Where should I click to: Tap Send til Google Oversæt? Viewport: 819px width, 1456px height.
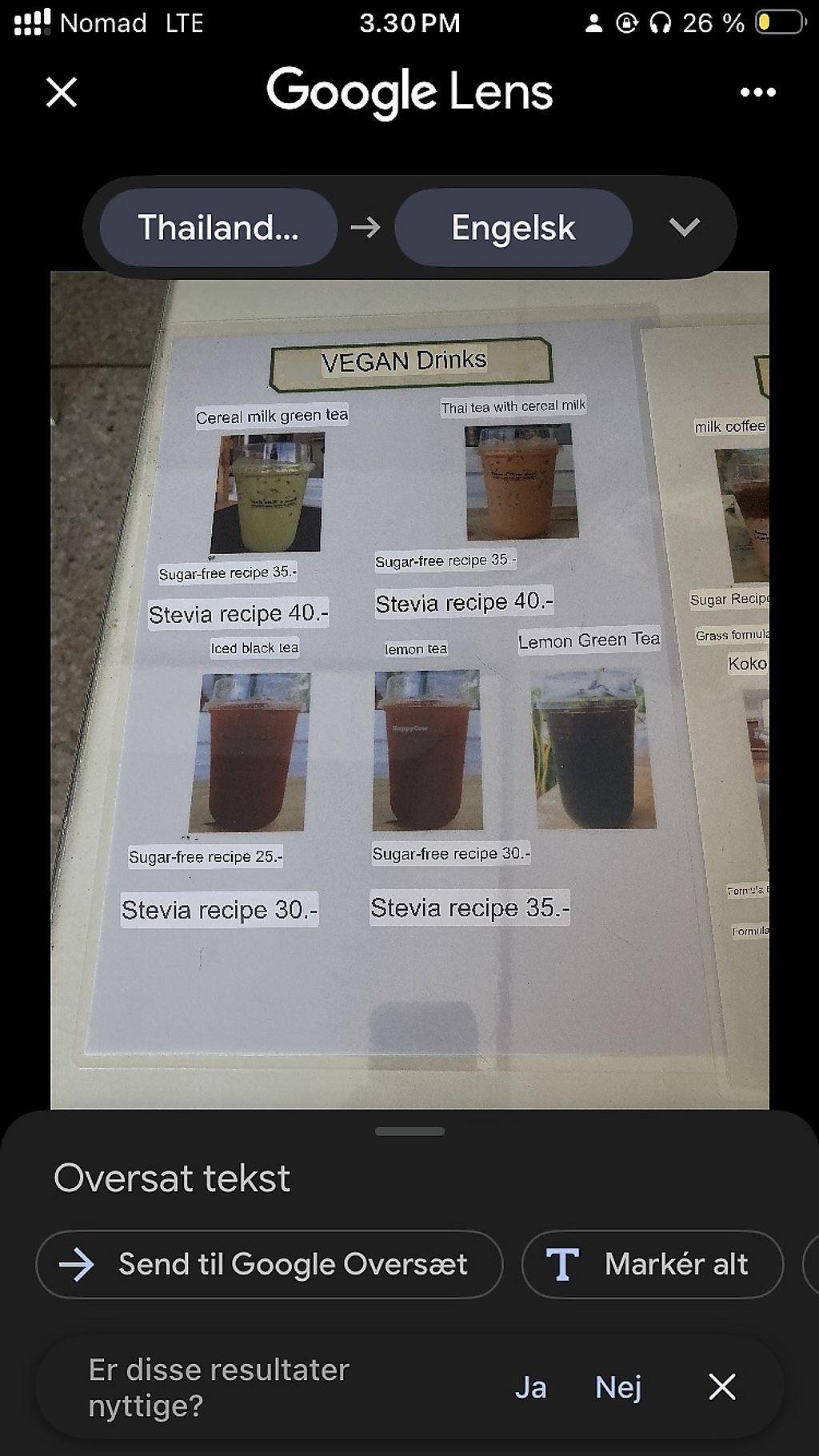(270, 1264)
